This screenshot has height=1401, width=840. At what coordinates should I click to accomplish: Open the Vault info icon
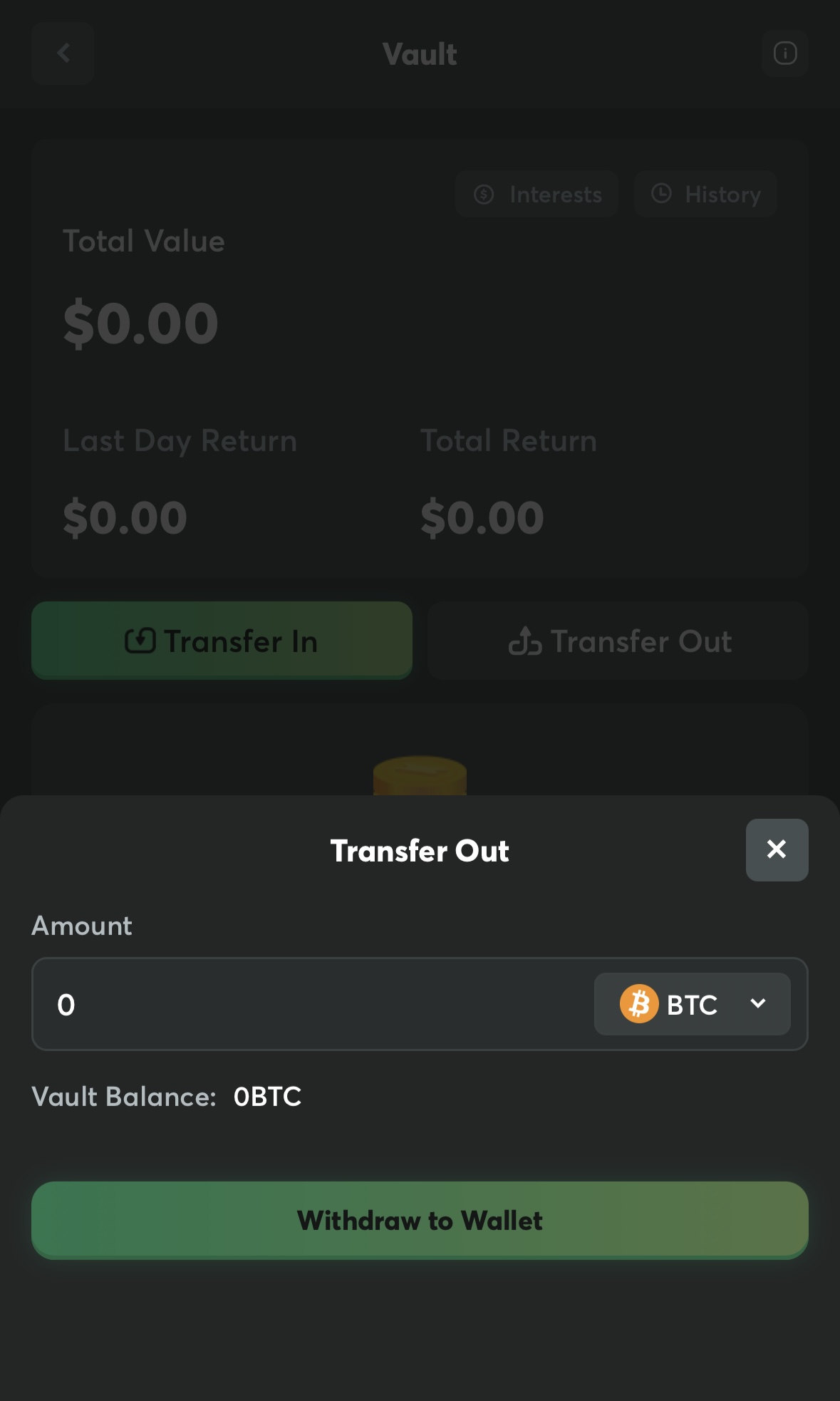[x=784, y=53]
